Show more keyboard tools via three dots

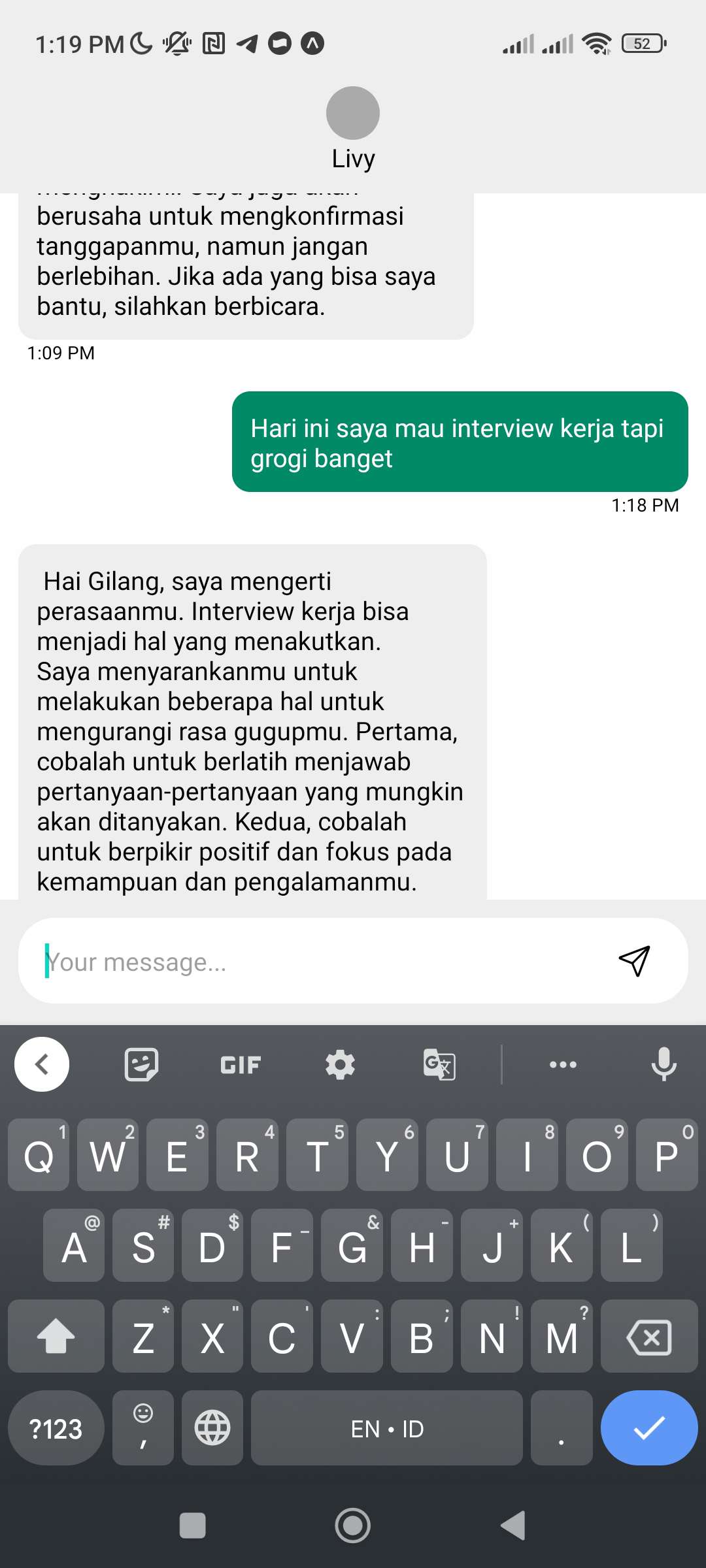coord(563,1064)
